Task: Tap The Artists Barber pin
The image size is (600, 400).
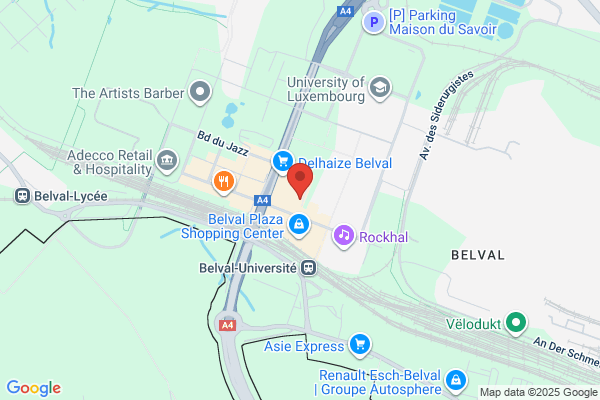Action: (x=200, y=92)
